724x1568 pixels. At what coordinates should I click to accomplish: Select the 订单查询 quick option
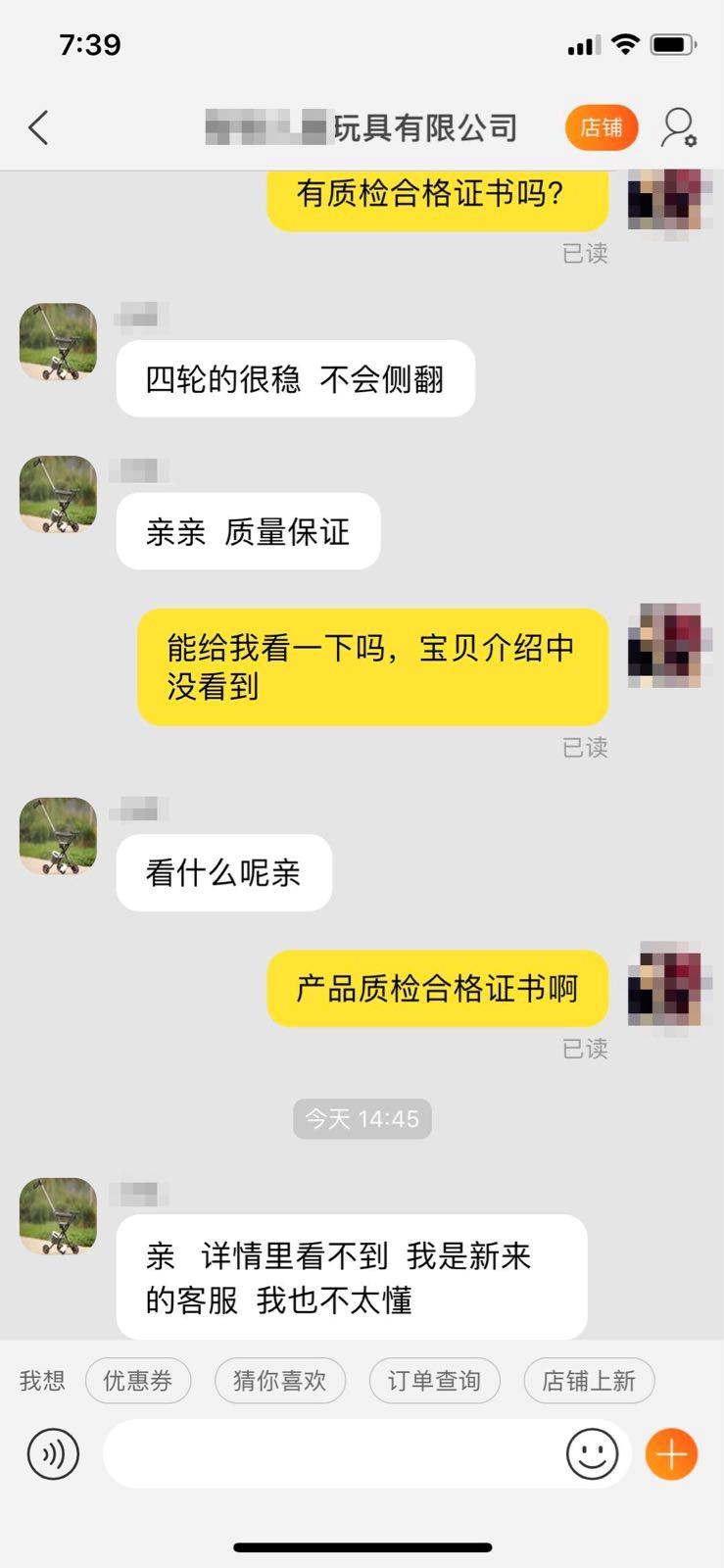point(435,1381)
